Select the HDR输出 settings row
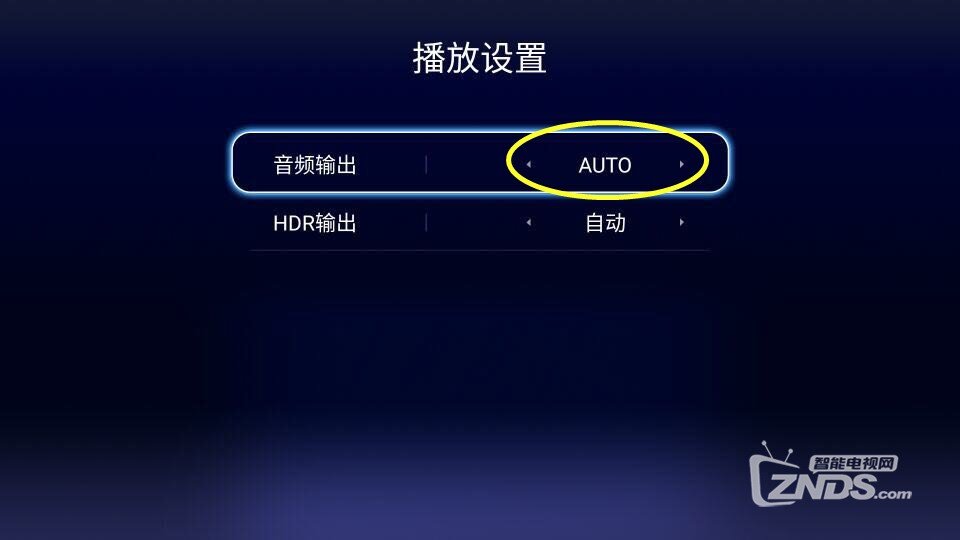 pyautogui.click(x=315, y=223)
